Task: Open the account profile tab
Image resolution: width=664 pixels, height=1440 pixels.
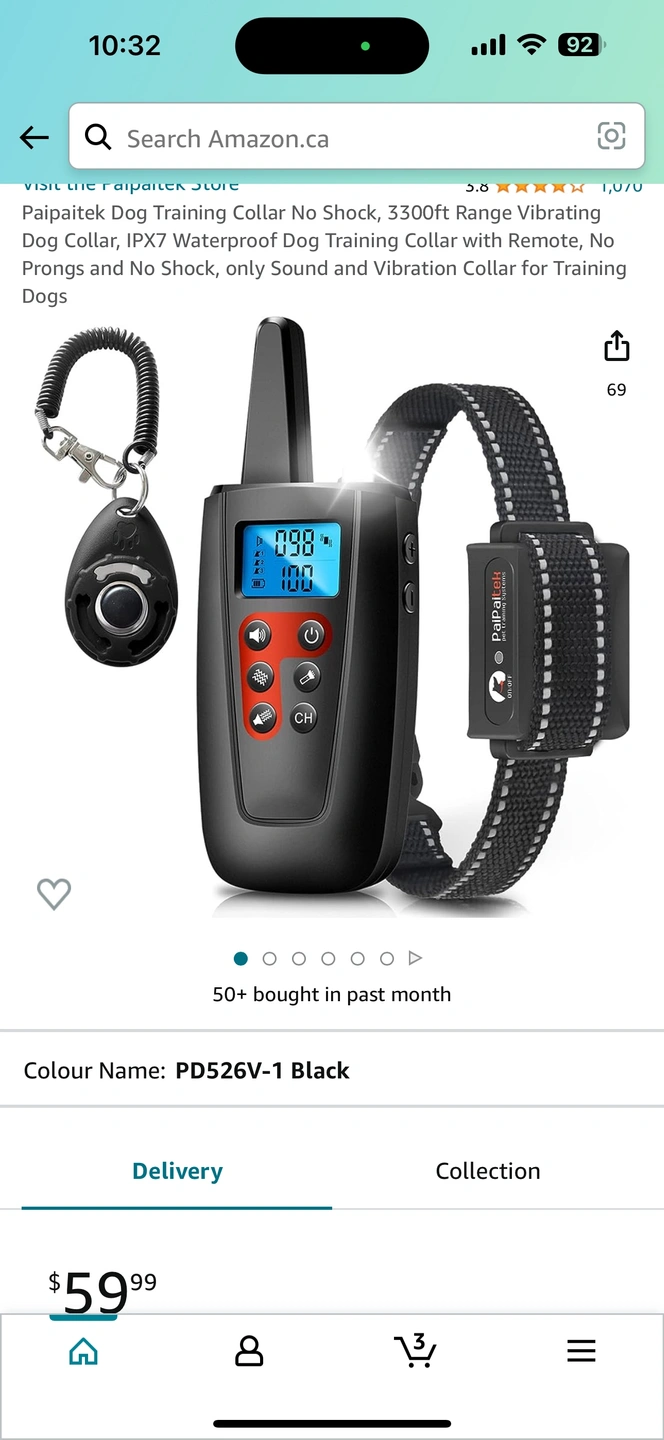Action: 248,1351
